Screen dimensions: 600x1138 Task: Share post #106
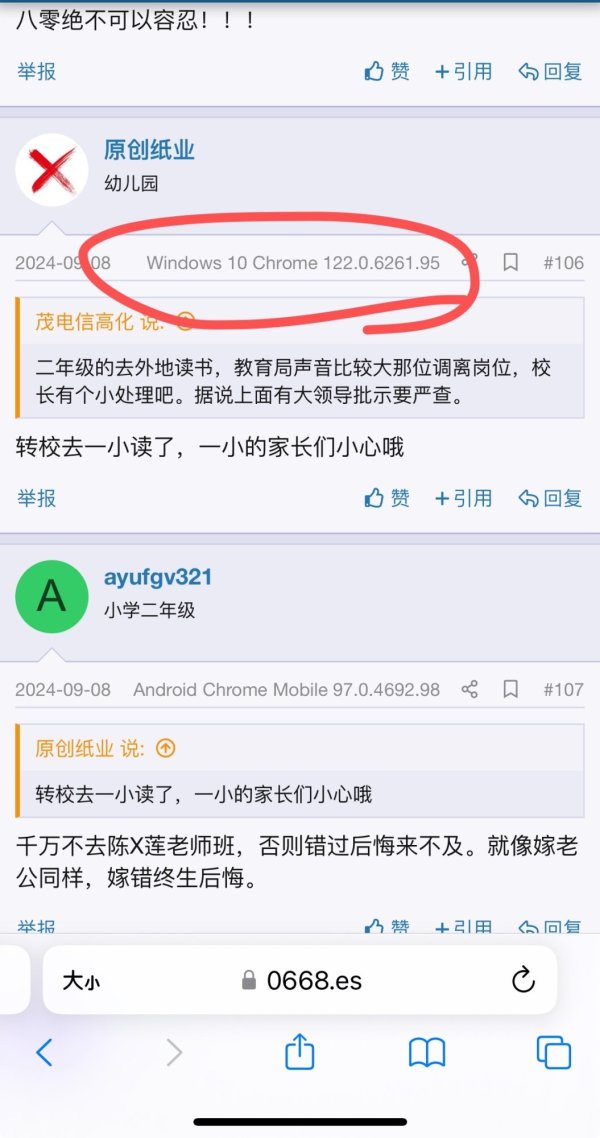469,263
